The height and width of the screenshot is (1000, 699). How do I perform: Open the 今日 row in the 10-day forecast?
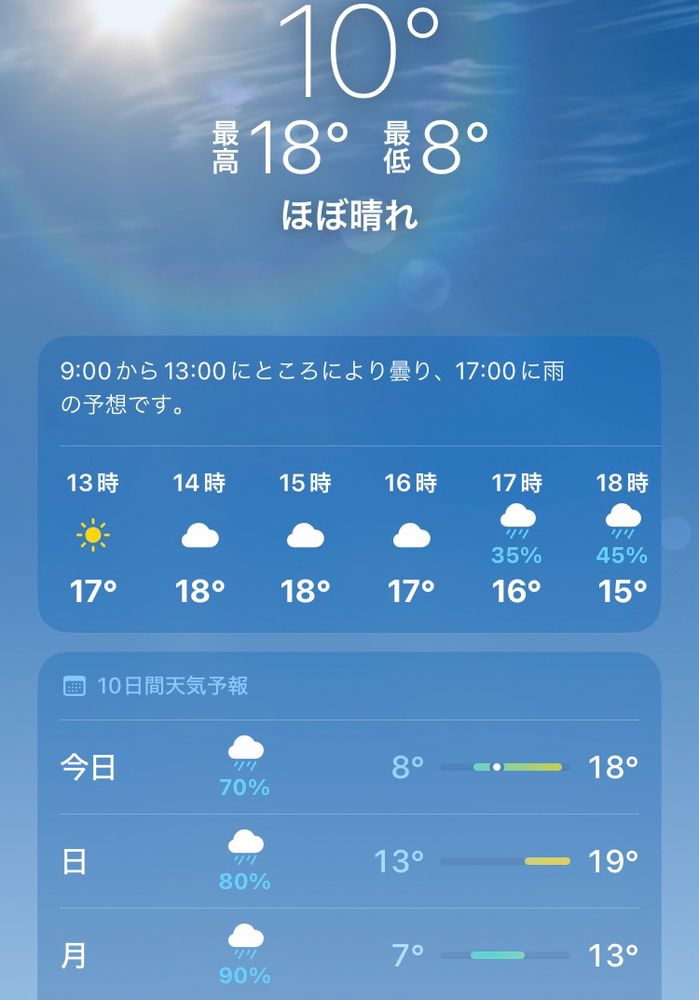[x=349, y=767]
